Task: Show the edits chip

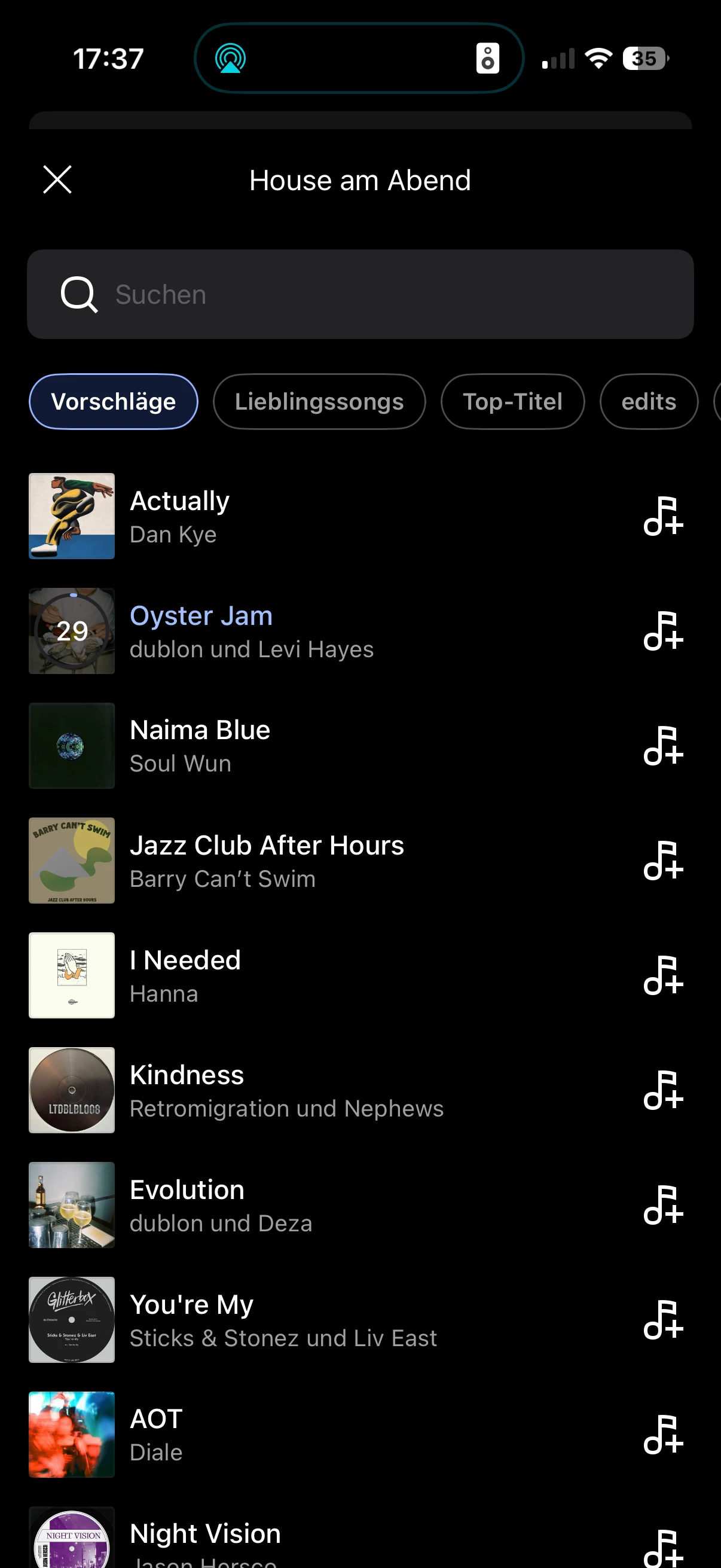Action: (x=649, y=402)
